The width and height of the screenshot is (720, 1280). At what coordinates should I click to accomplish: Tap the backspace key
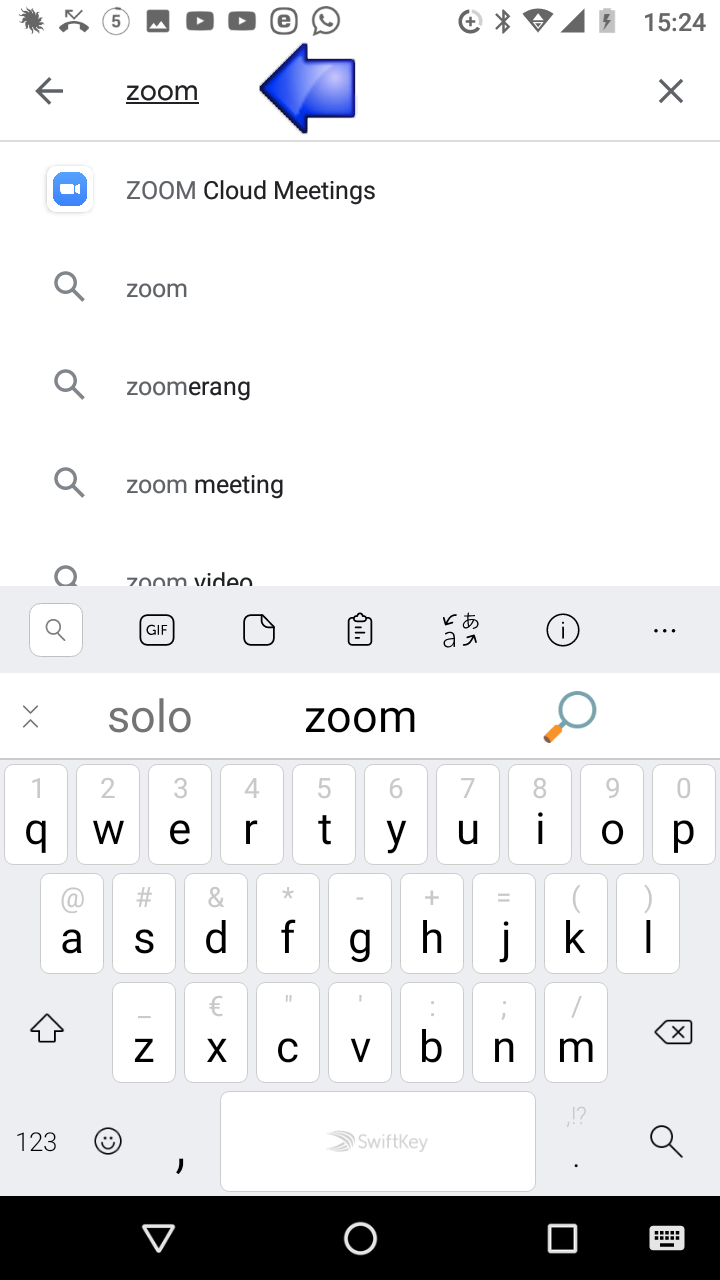coord(673,1032)
